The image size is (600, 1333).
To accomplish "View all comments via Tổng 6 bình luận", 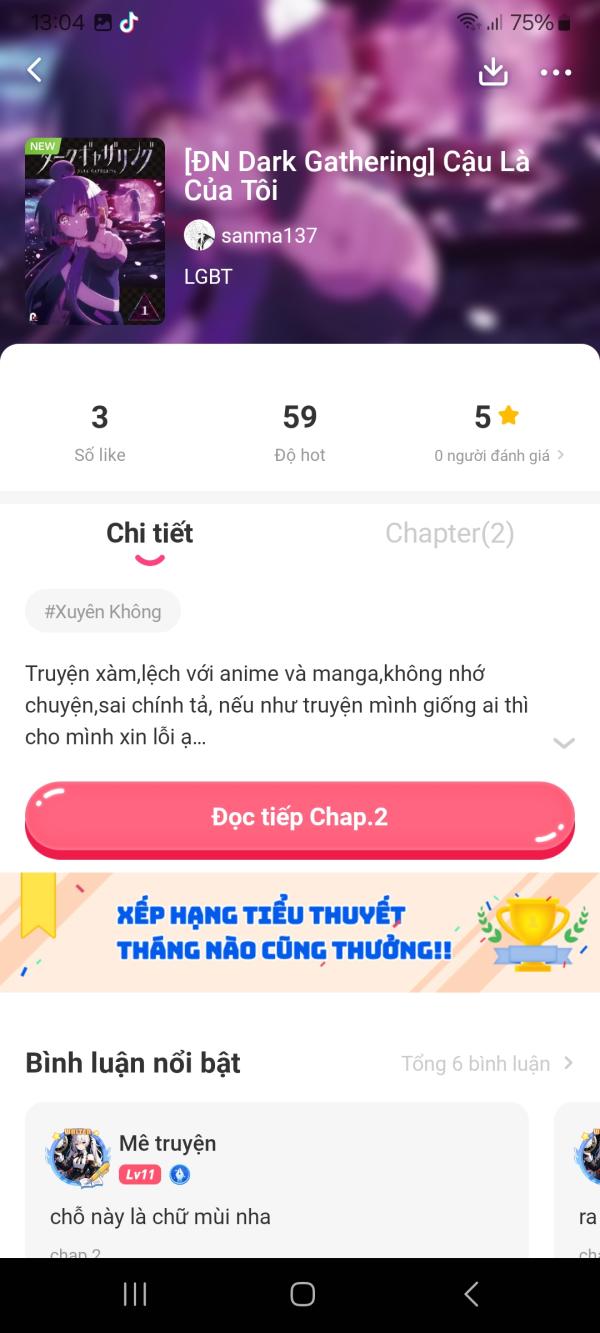I will [x=487, y=1063].
